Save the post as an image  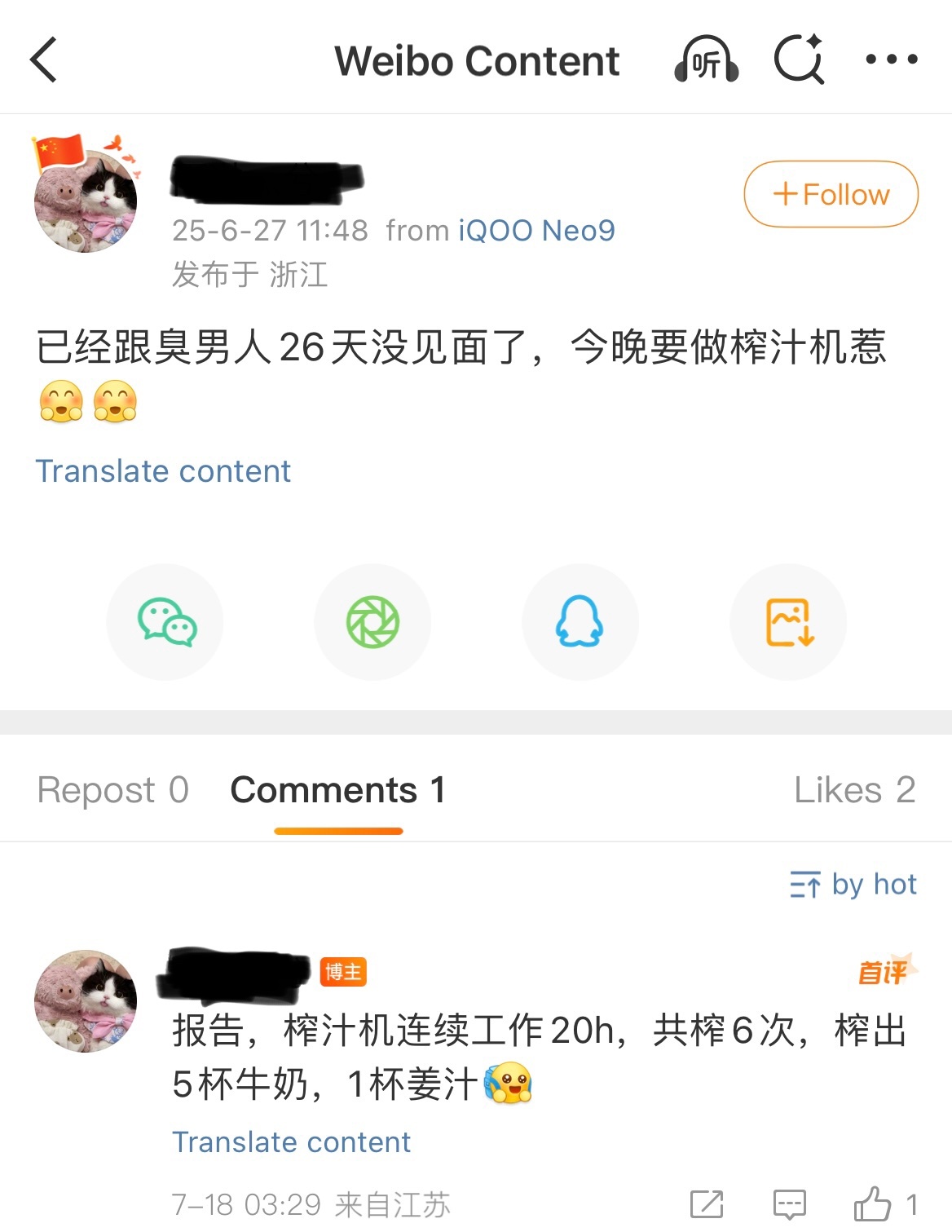coord(788,622)
